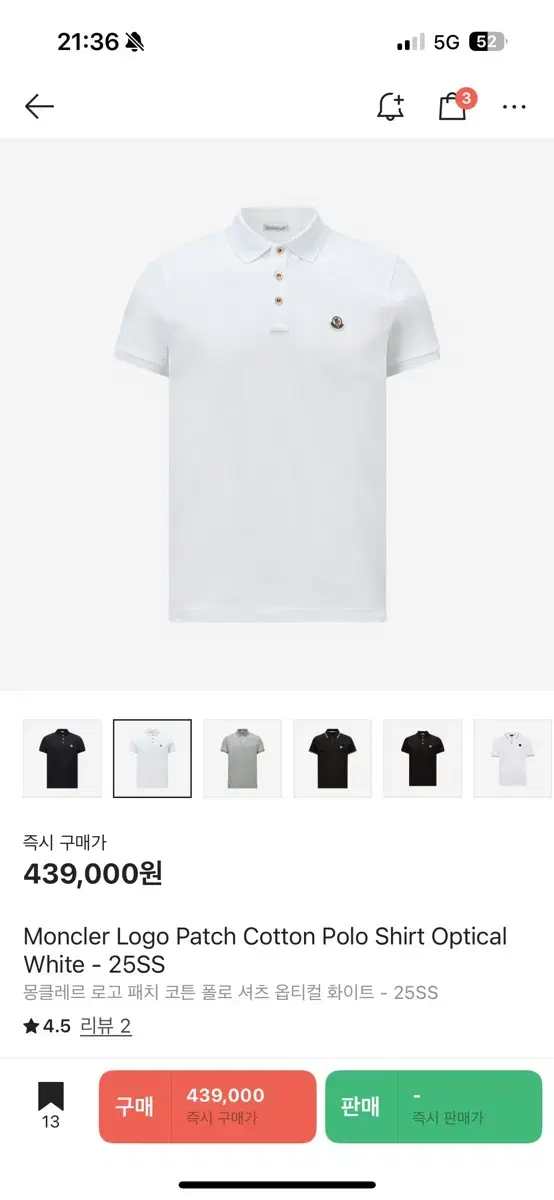Set a price alert with the bell icon
Screen dimensions: 554x1200
391,106
